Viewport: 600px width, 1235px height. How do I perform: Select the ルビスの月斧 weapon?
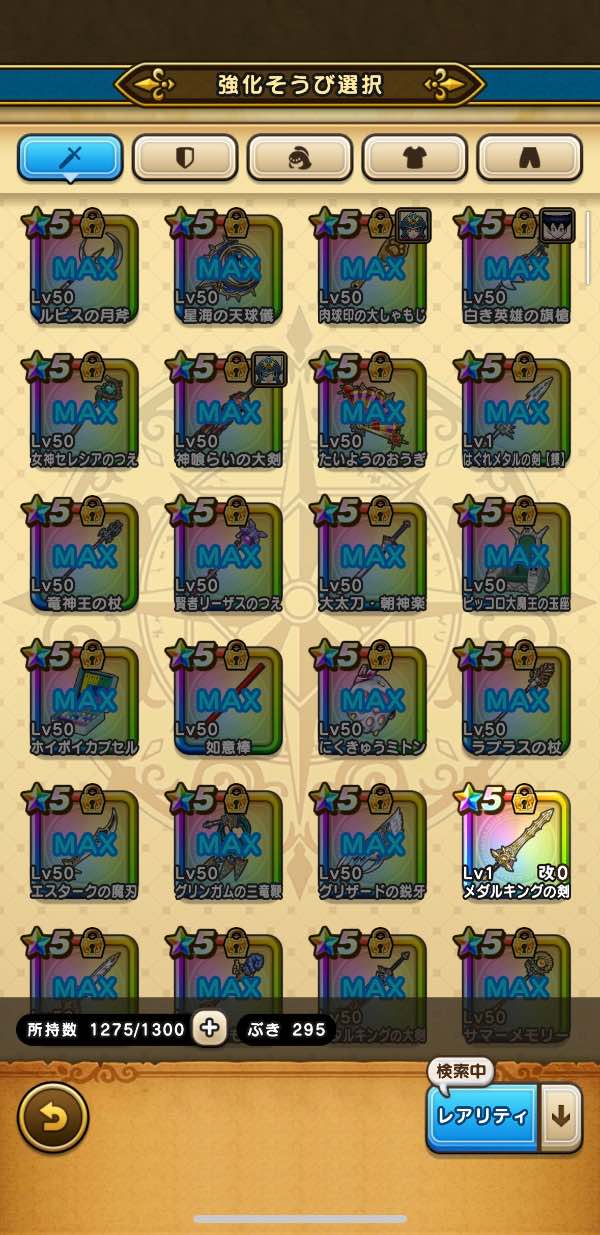[x=84, y=268]
